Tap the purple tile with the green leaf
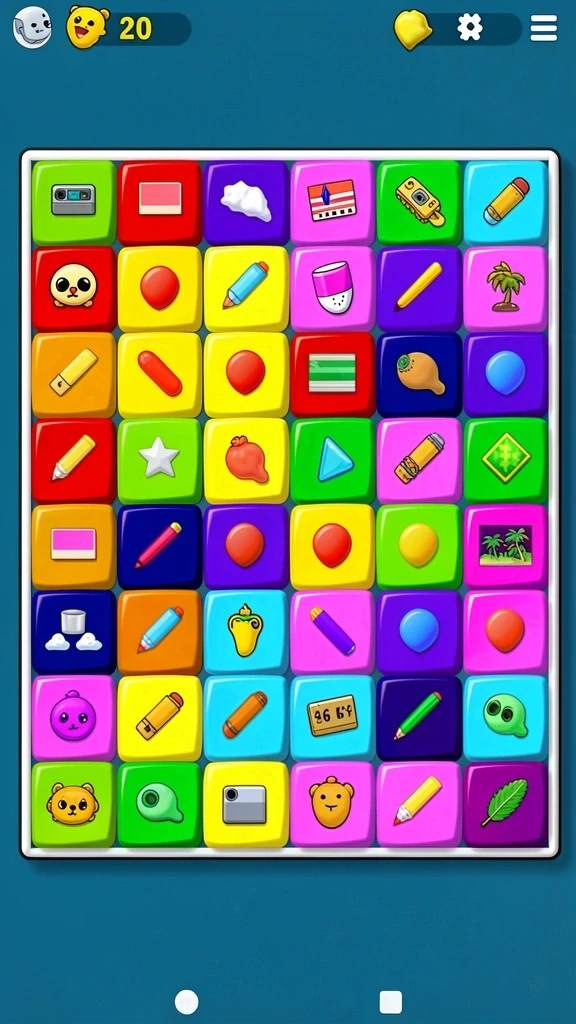Viewport: 576px width, 1024px height. [x=505, y=804]
